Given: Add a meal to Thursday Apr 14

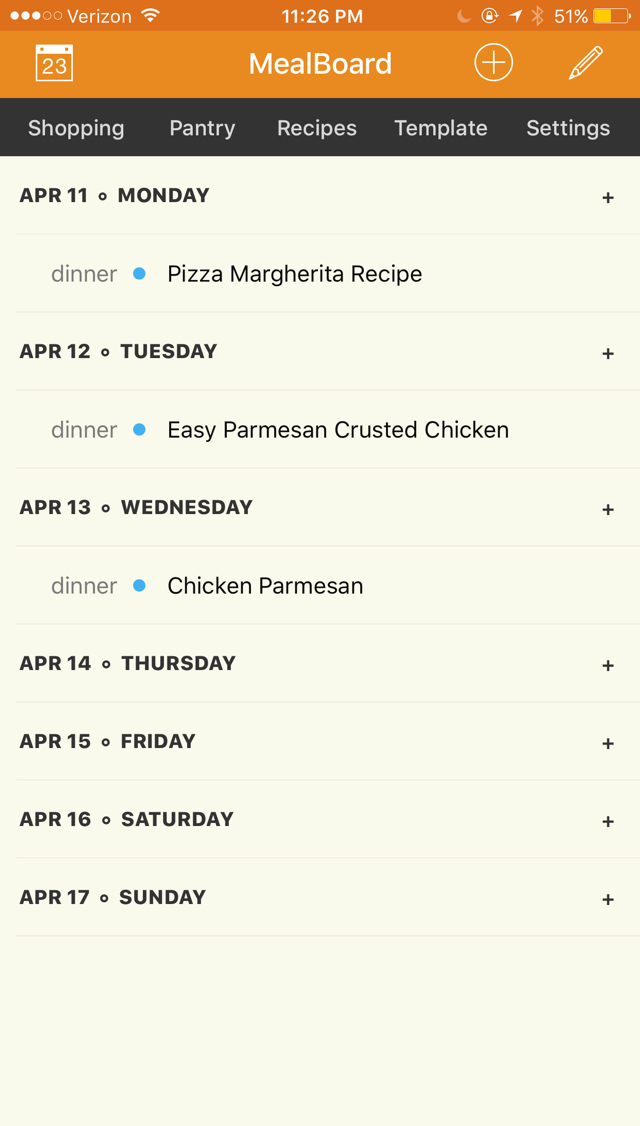Looking at the screenshot, I should (608, 666).
